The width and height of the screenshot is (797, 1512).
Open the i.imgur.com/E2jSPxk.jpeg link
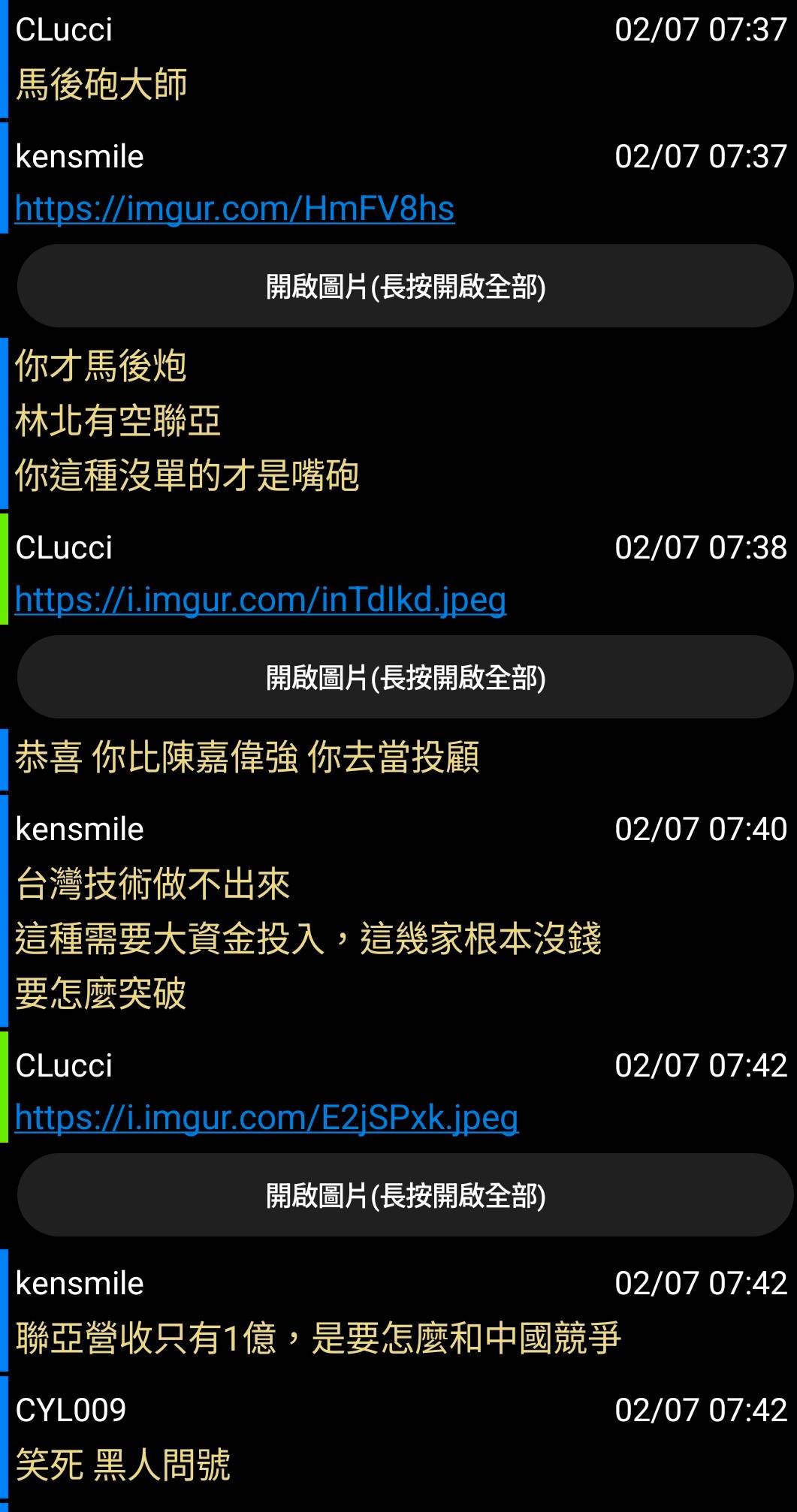point(266,1119)
